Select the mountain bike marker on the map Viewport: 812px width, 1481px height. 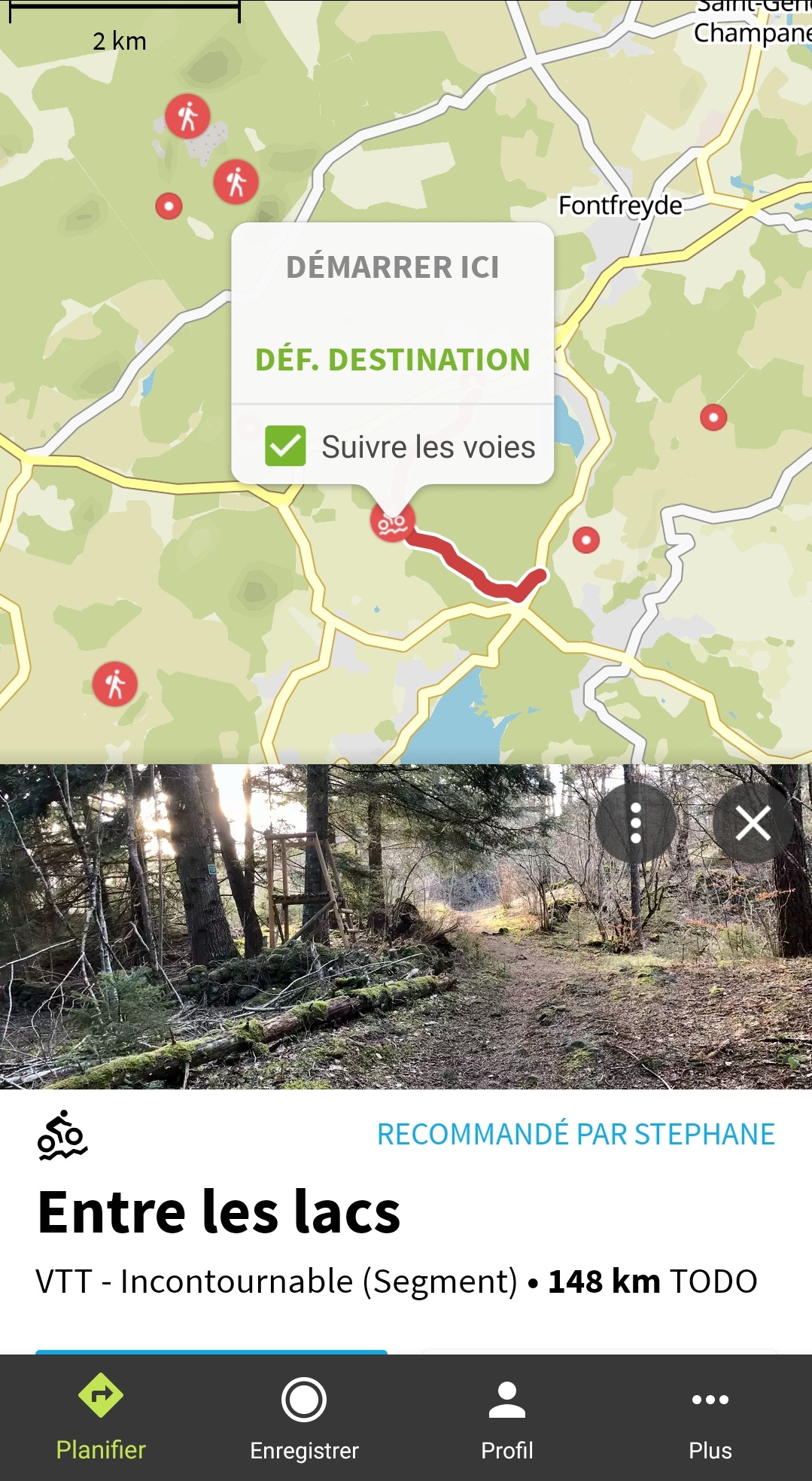tap(392, 522)
